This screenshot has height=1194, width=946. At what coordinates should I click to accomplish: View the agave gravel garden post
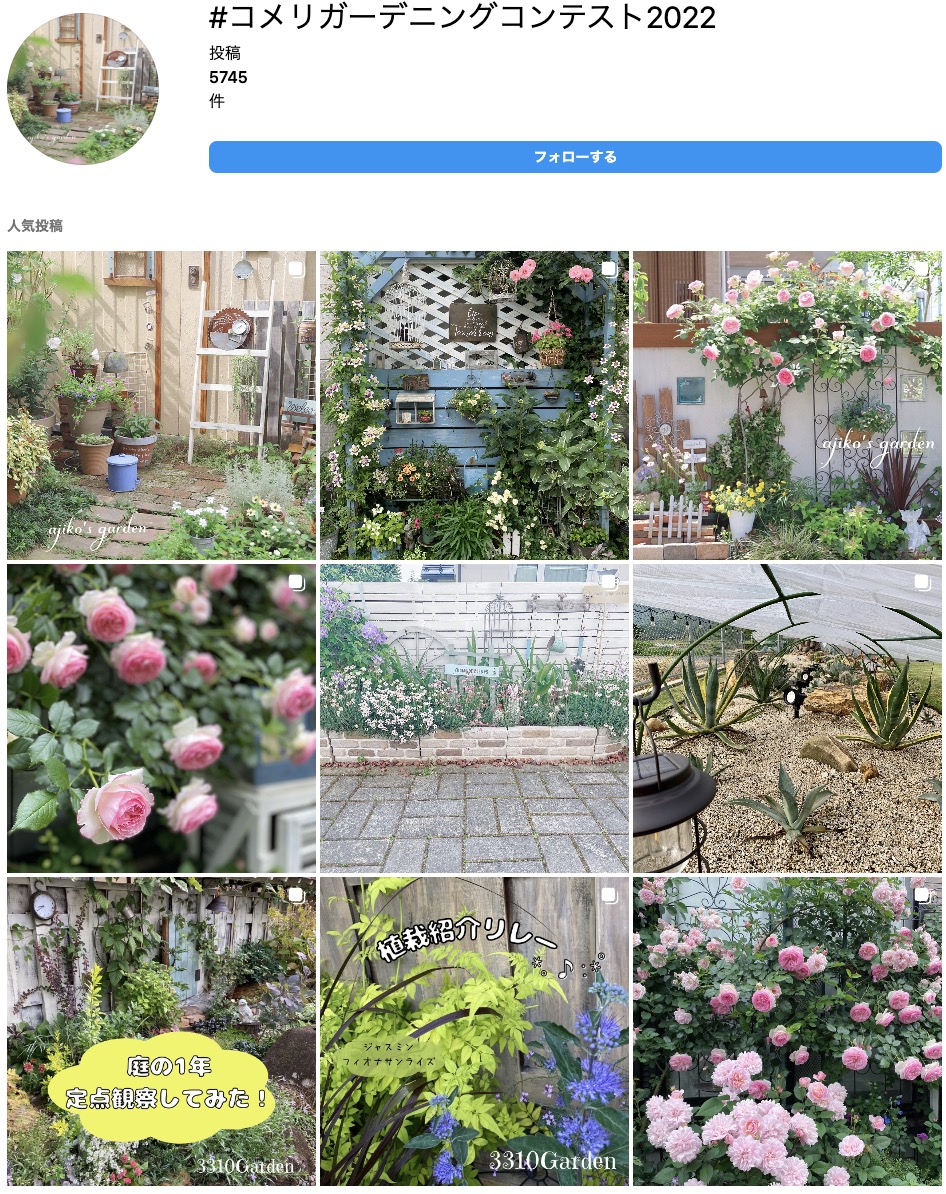(787, 718)
